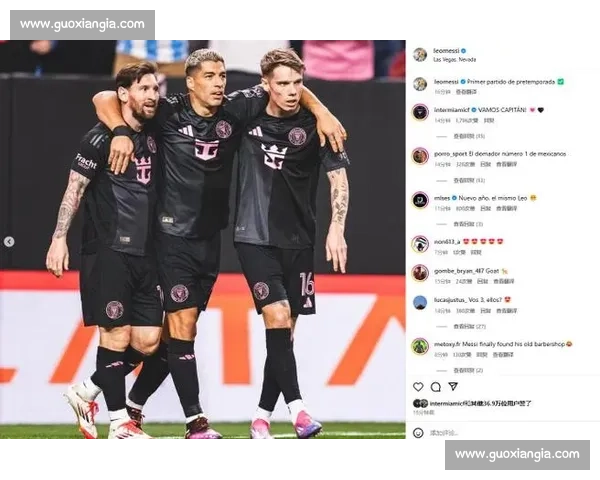
Task: Reply to mlses's comment
Action: pos(484,208)
